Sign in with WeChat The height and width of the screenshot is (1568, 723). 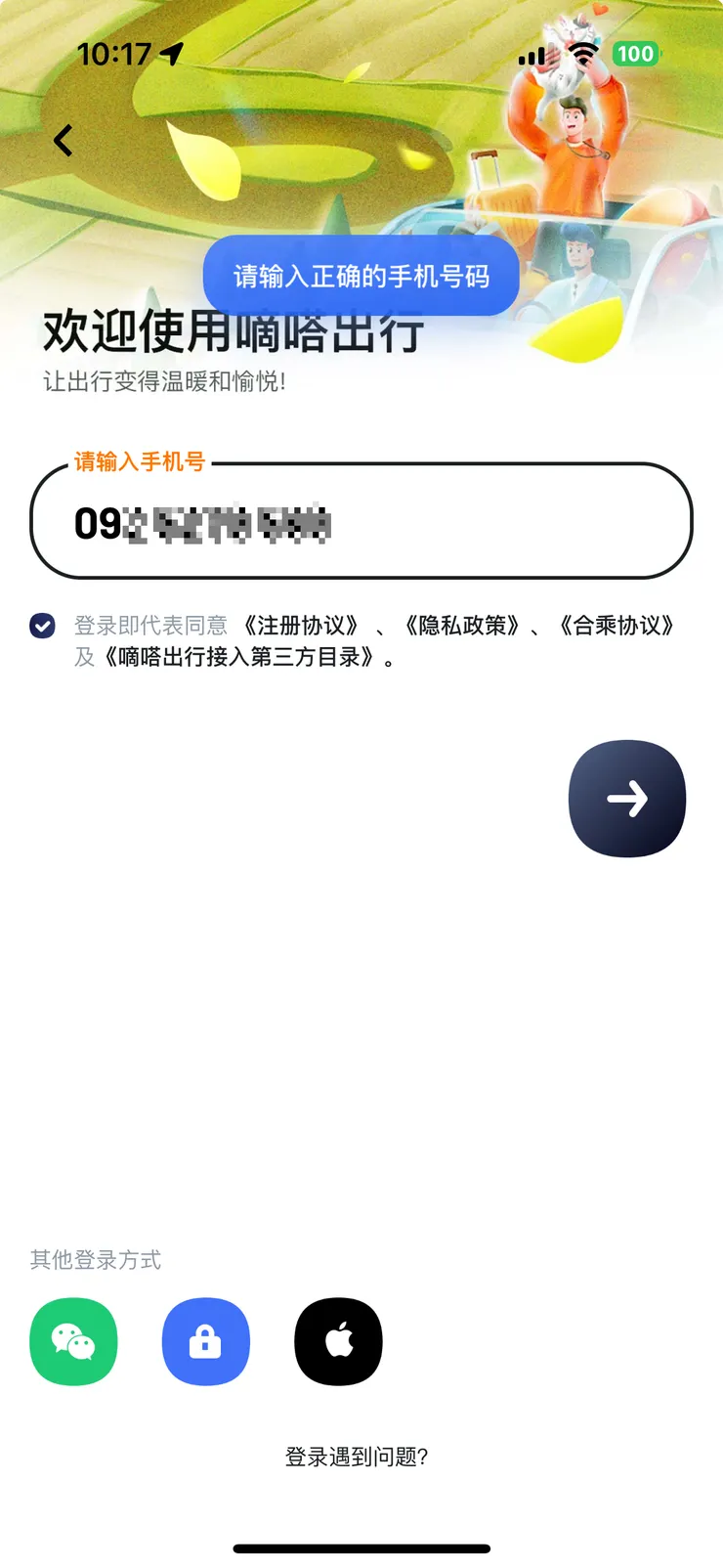tap(73, 1341)
